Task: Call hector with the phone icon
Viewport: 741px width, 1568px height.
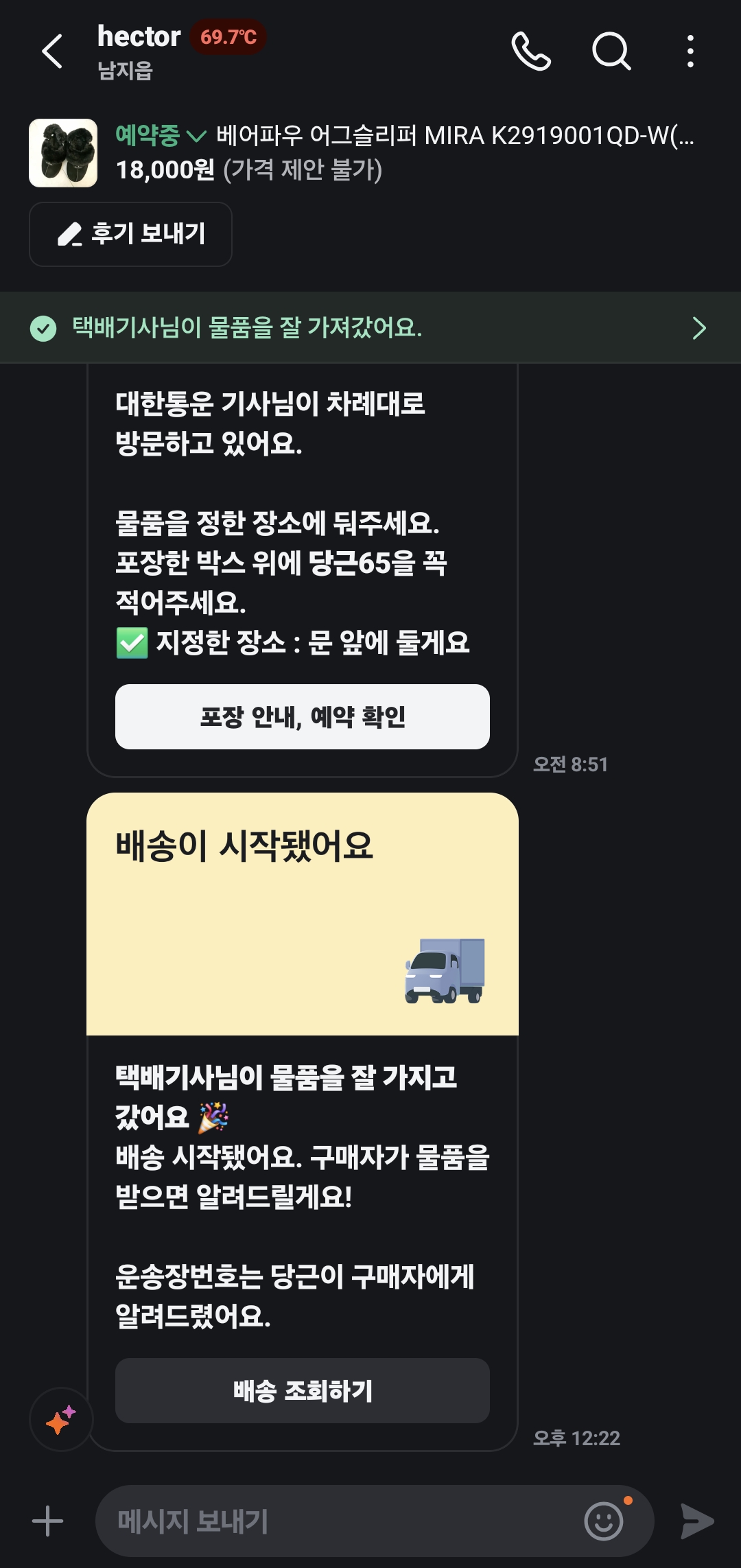Action: [x=531, y=51]
